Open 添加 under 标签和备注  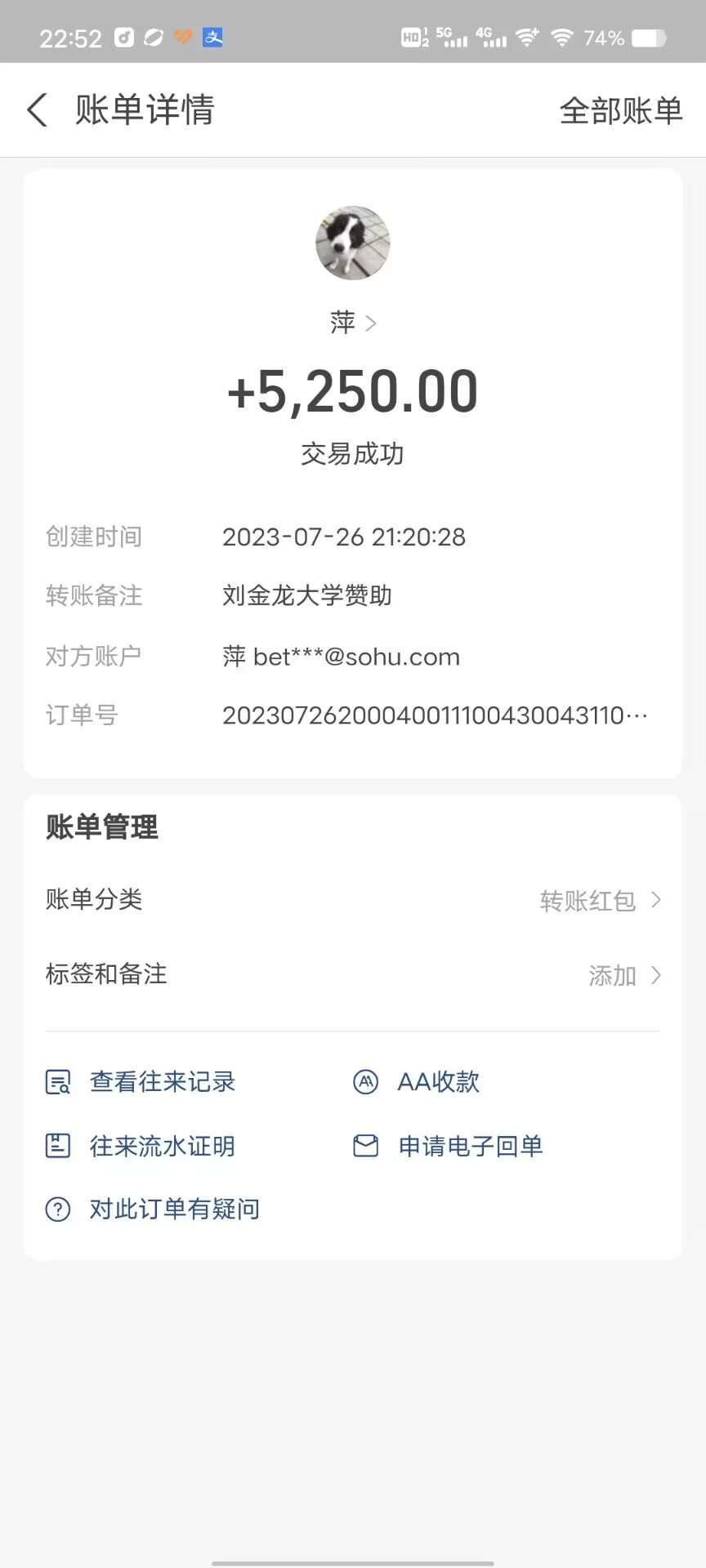(613, 975)
